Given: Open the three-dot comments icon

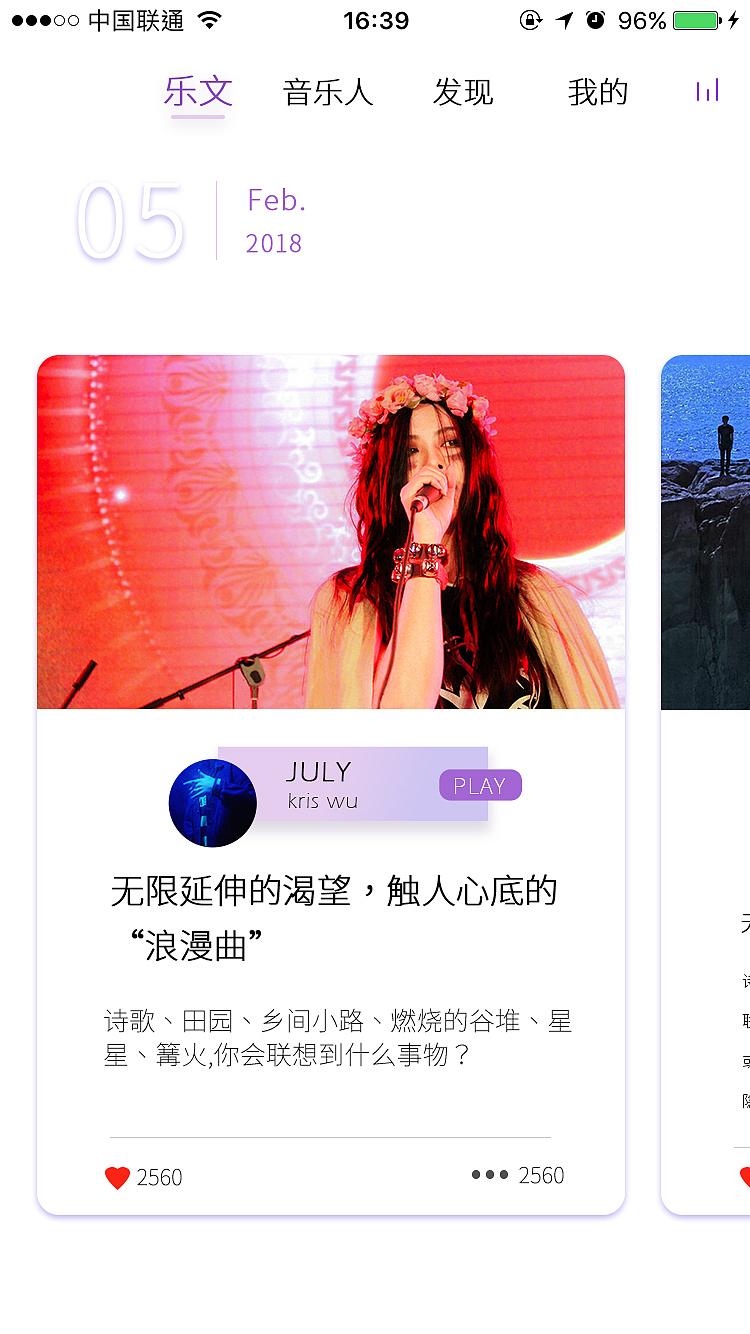Looking at the screenshot, I should [x=486, y=1175].
